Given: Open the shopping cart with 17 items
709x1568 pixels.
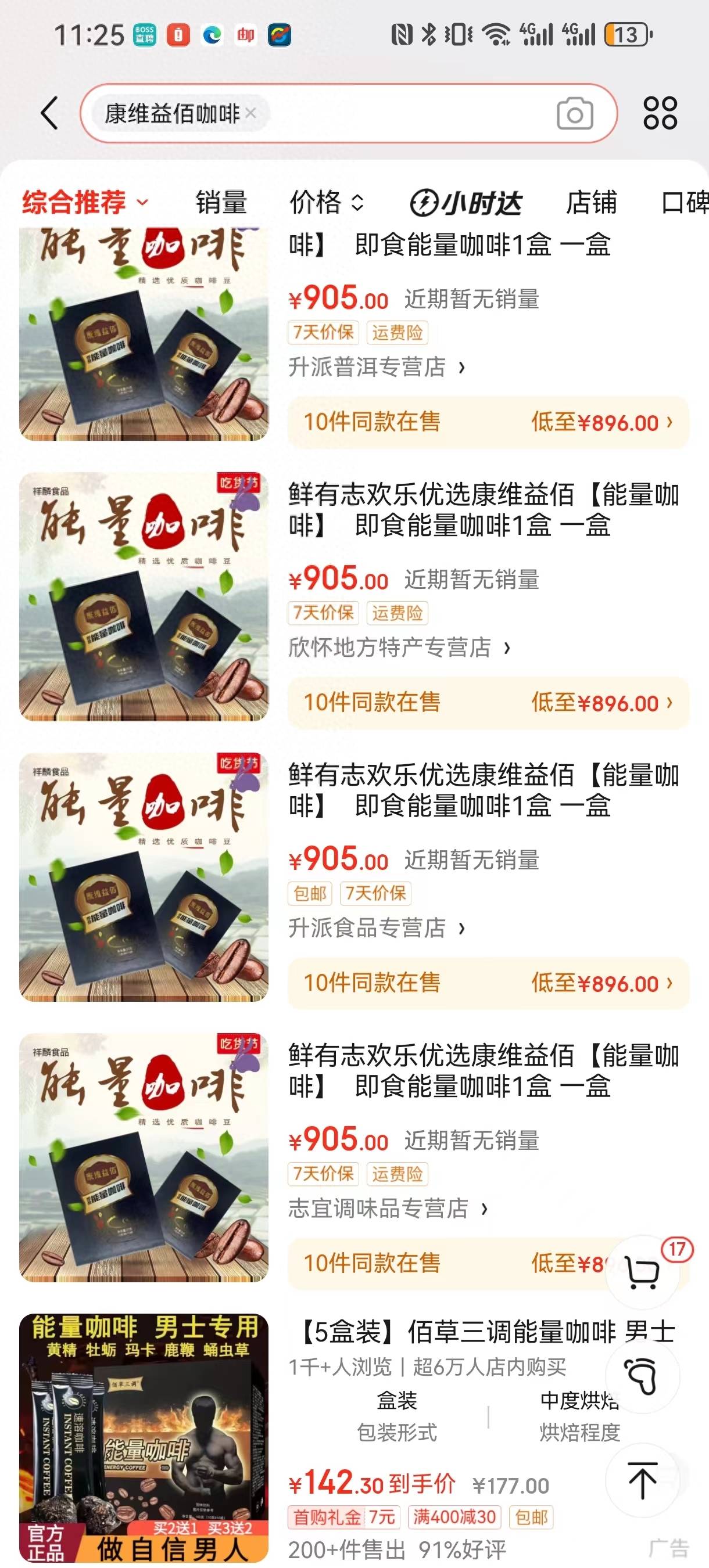Looking at the screenshot, I should (x=643, y=1273).
